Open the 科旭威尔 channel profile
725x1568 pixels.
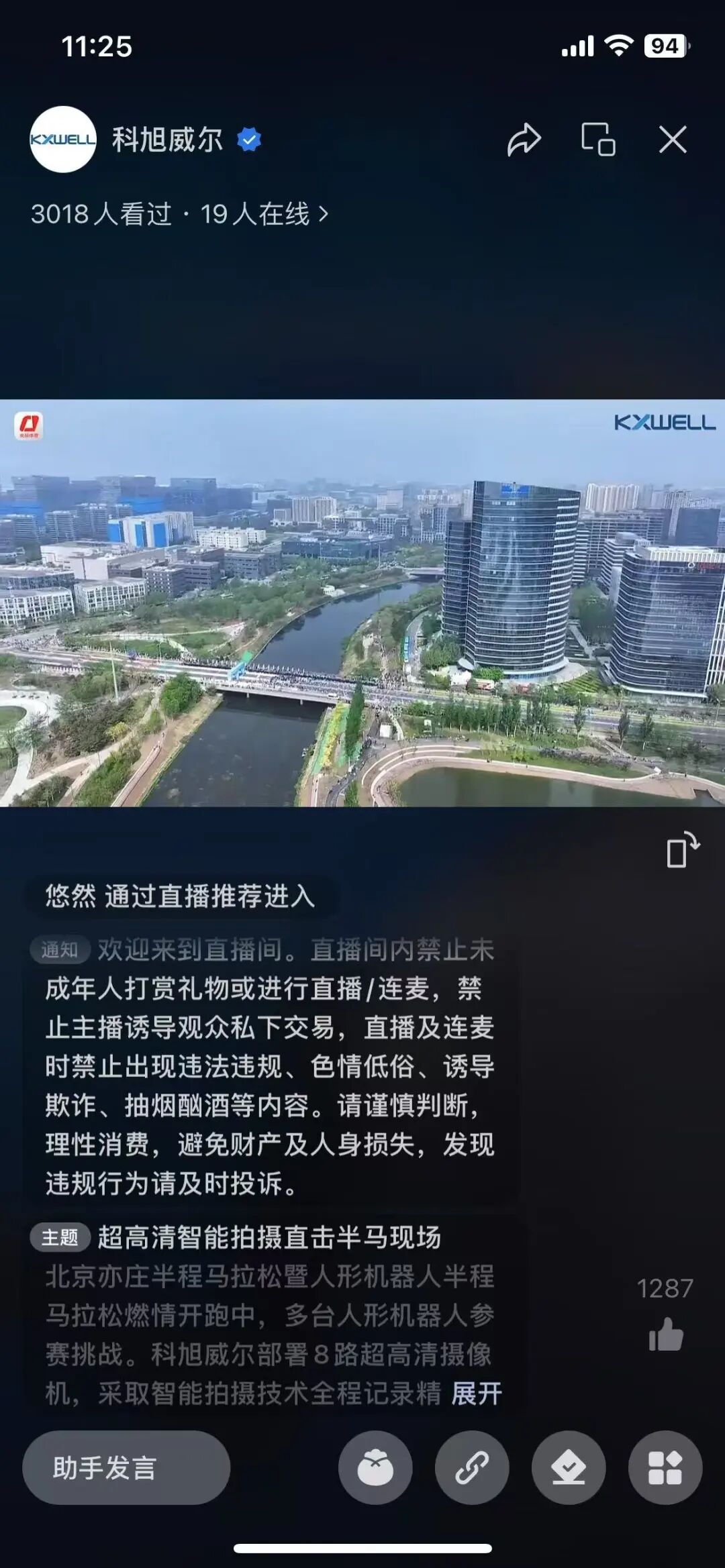tap(63, 140)
